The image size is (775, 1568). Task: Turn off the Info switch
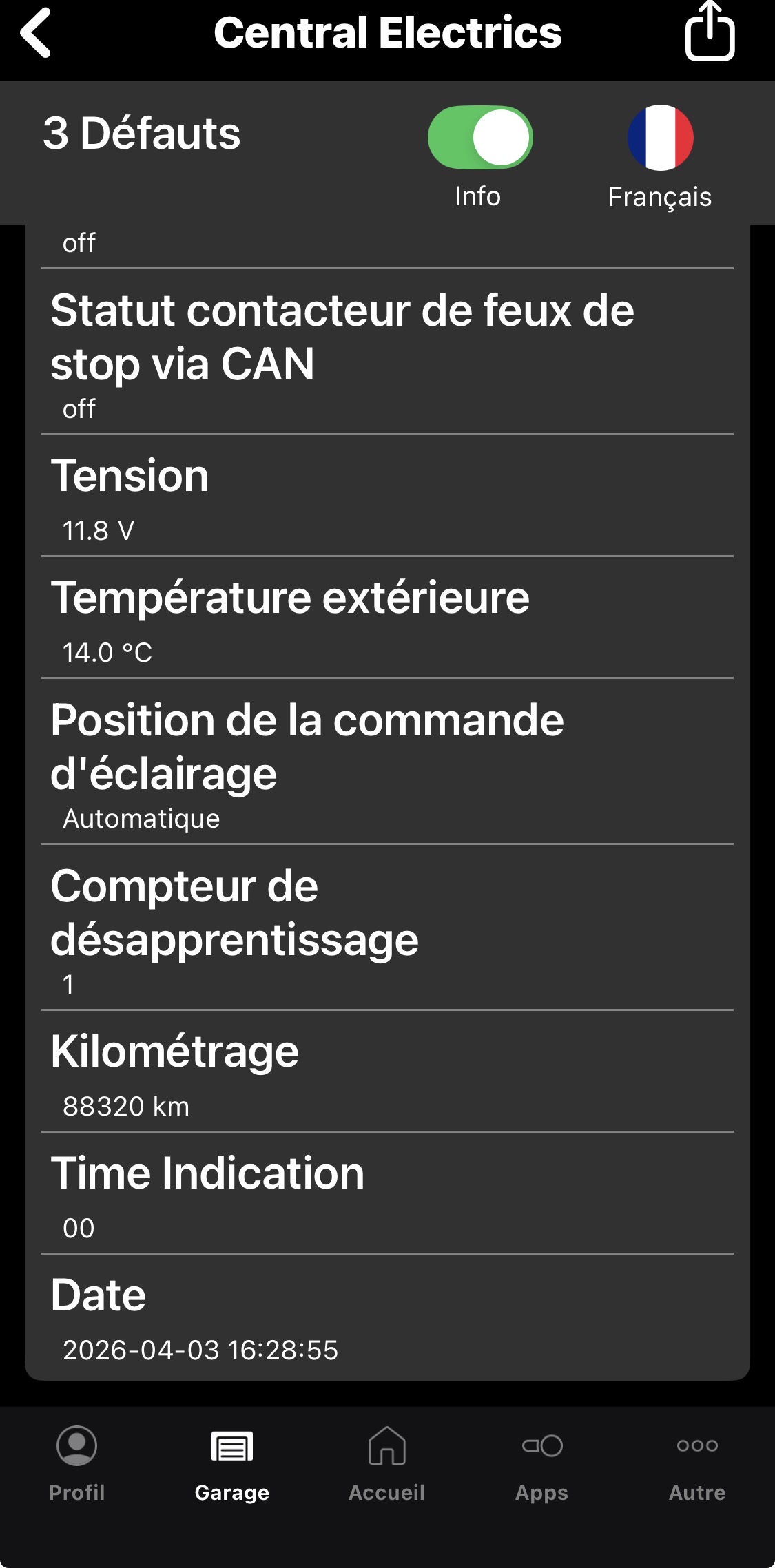pyautogui.click(x=480, y=138)
